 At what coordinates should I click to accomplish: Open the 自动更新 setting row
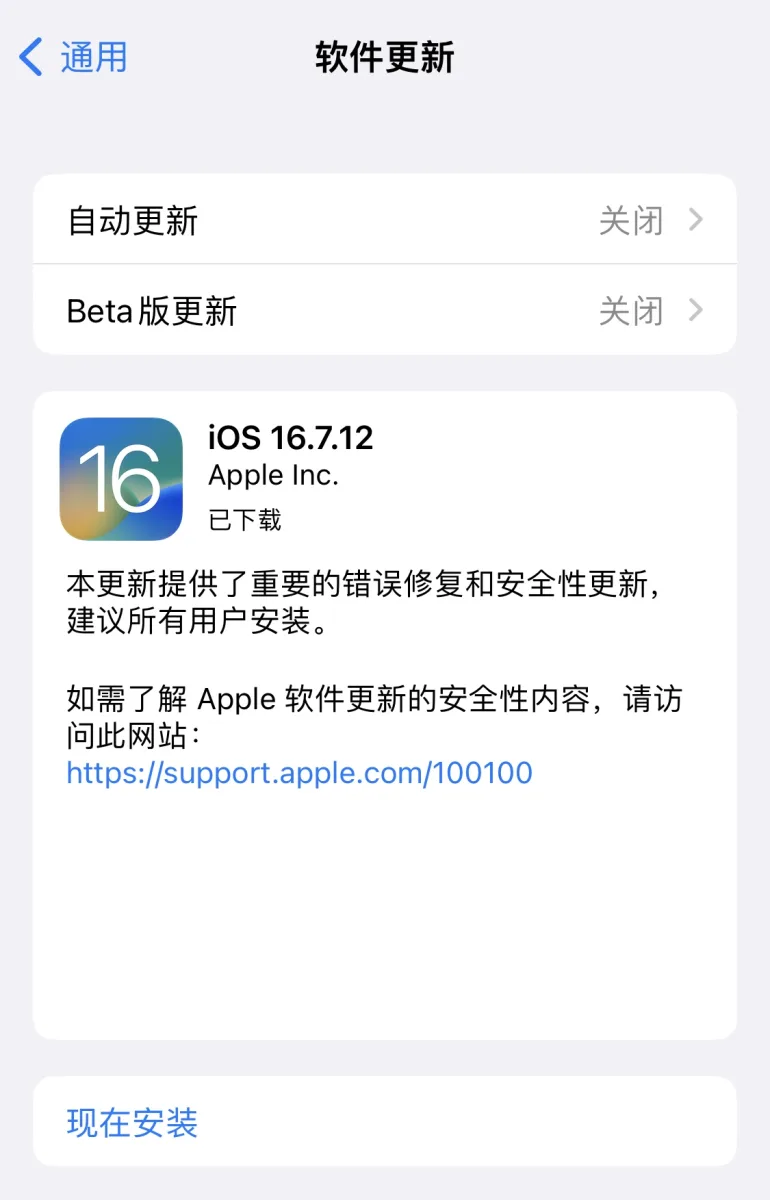pyautogui.click(x=384, y=220)
